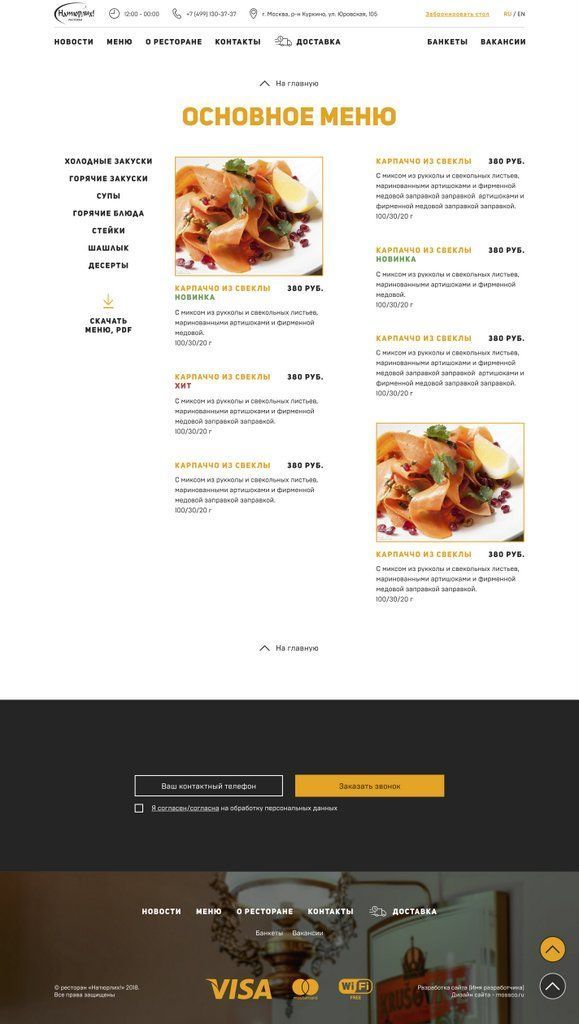Open Вакансии in the top navigation
Image resolution: width=579 pixels, height=1024 pixels.
coord(503,42)
